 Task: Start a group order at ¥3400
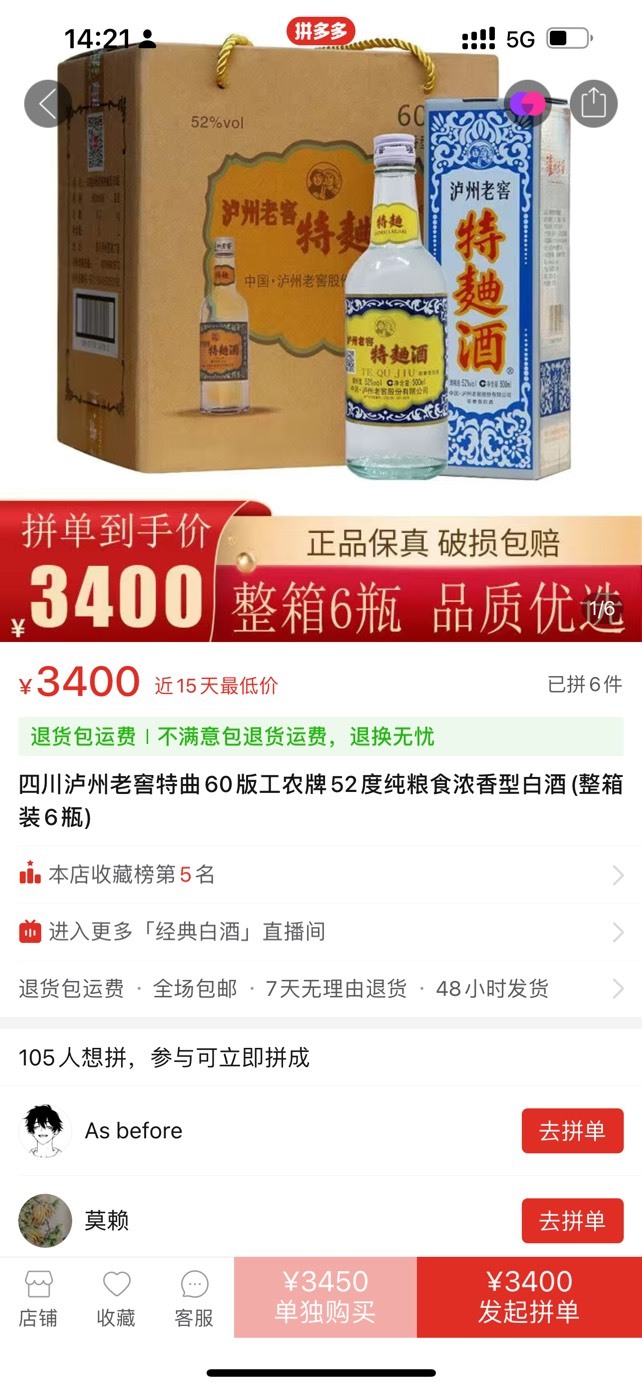(x=529, y=1297)
